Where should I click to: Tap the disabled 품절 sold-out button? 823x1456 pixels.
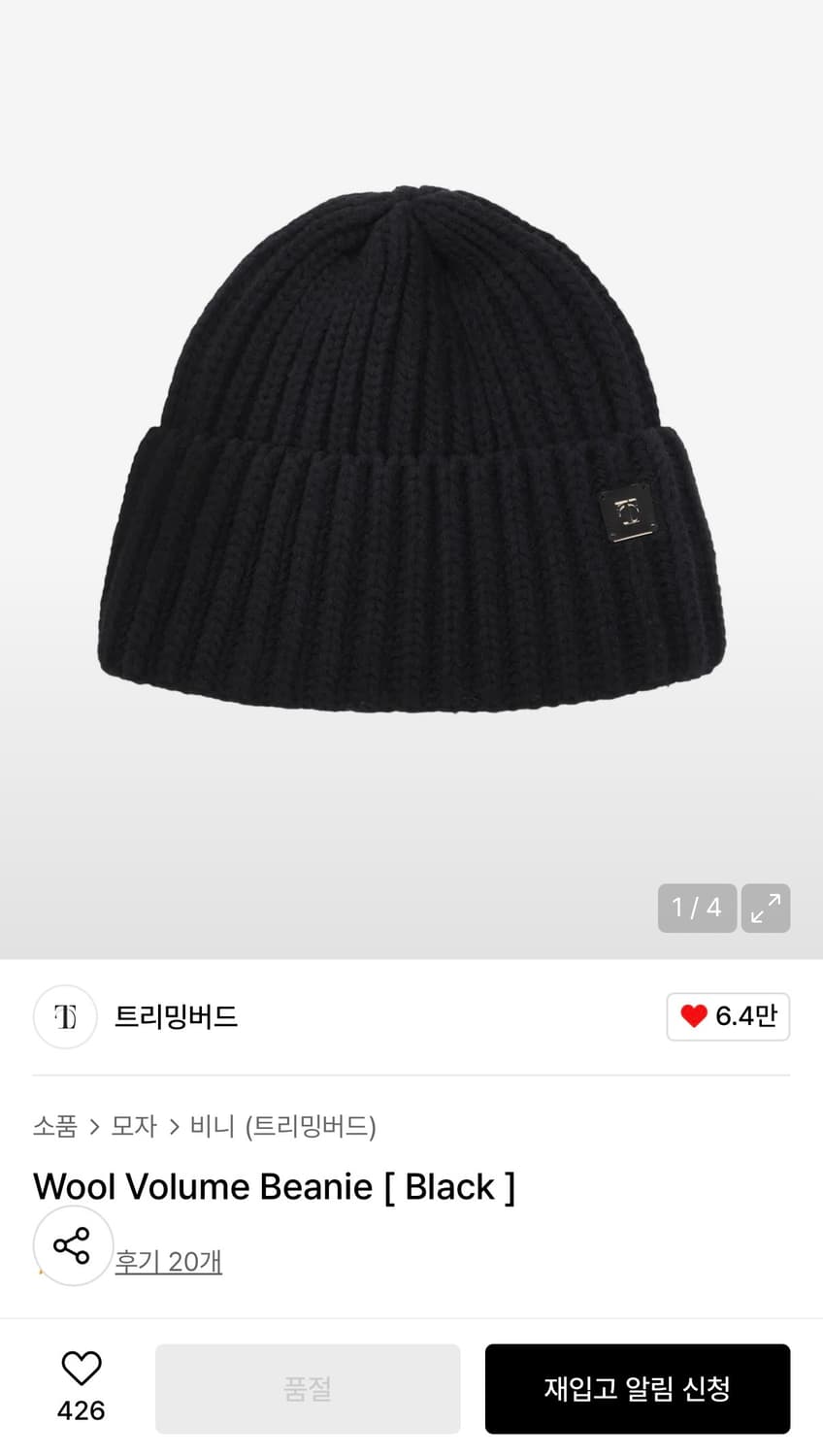308,1389
